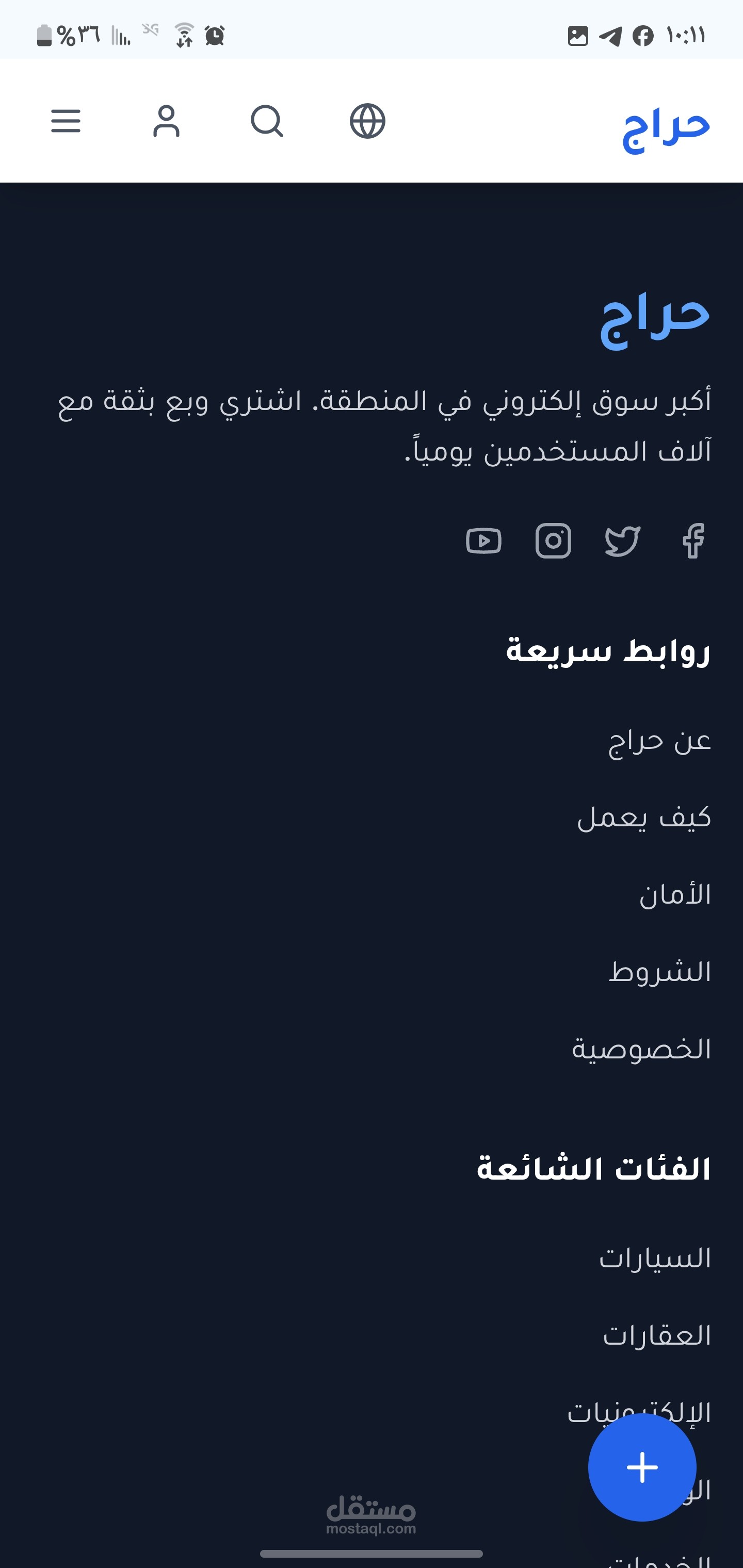The width and height of the screenshot is (743, 1568).
Task: Open the Instagram social link
Action: 553,541
